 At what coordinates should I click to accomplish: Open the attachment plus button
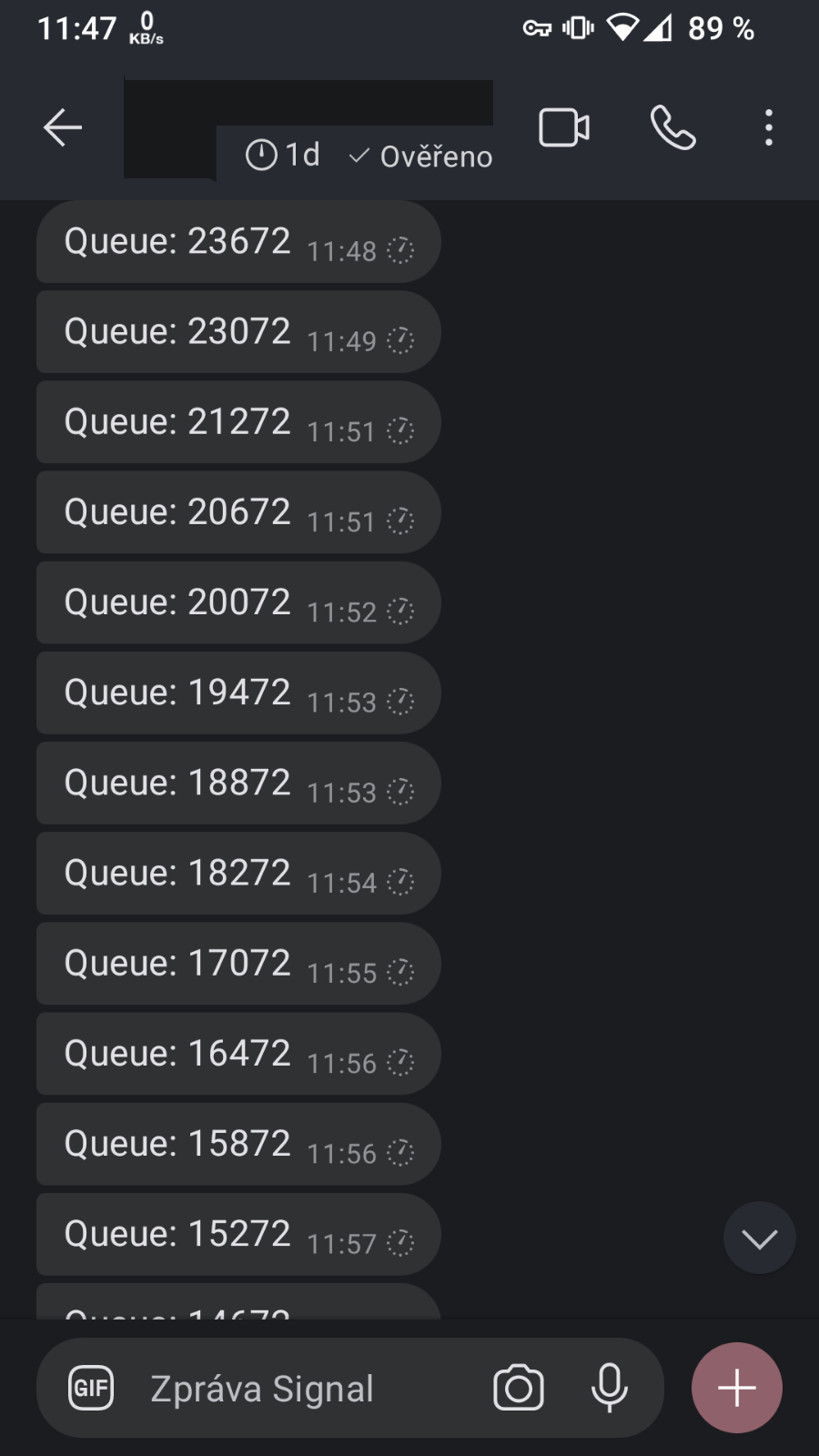point(737,1388)
